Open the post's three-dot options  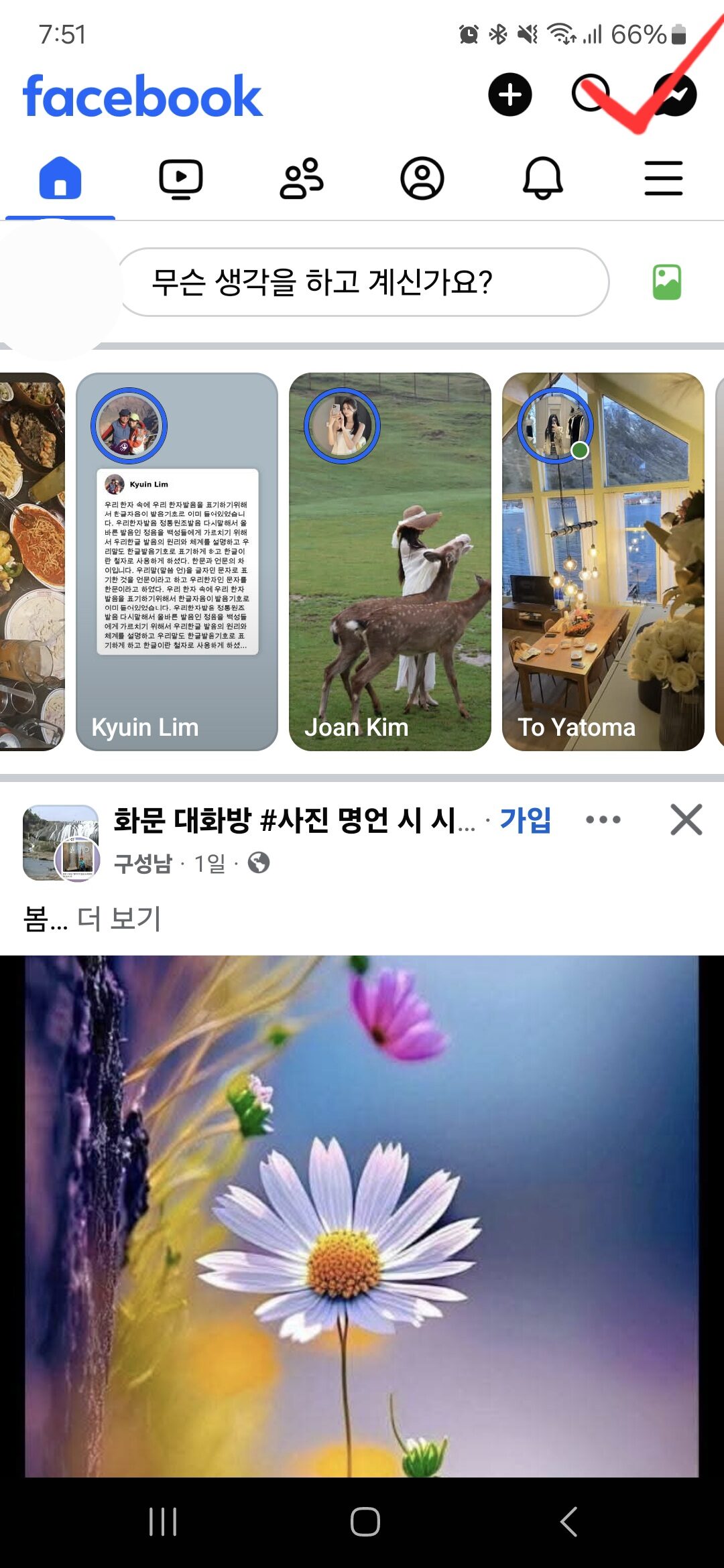(x=603, y=820)
